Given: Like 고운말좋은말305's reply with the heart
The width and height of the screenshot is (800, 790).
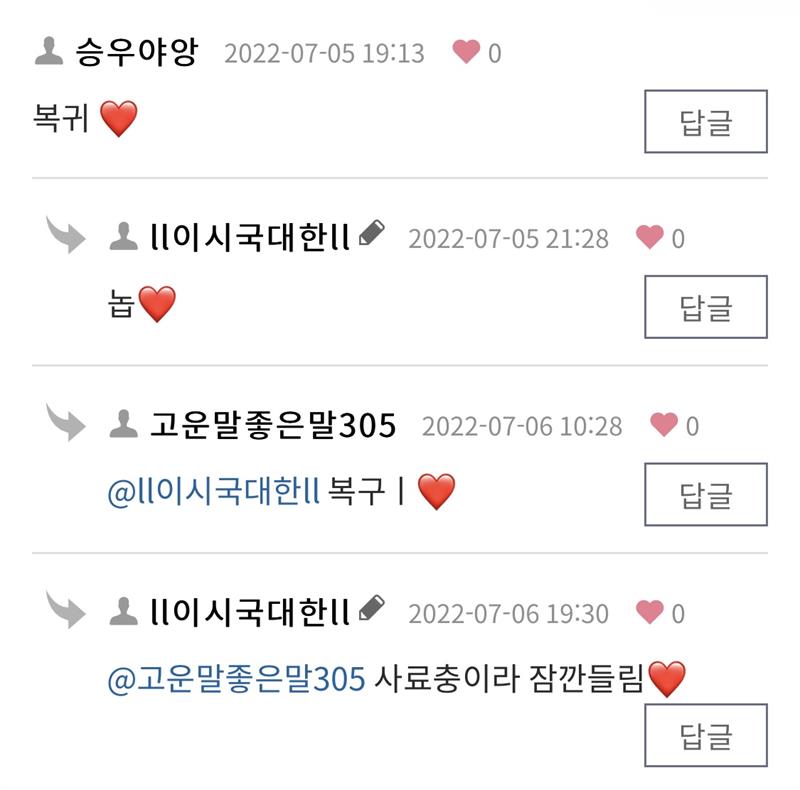Looking at the screenshot, I should click(x=664, y=426).
